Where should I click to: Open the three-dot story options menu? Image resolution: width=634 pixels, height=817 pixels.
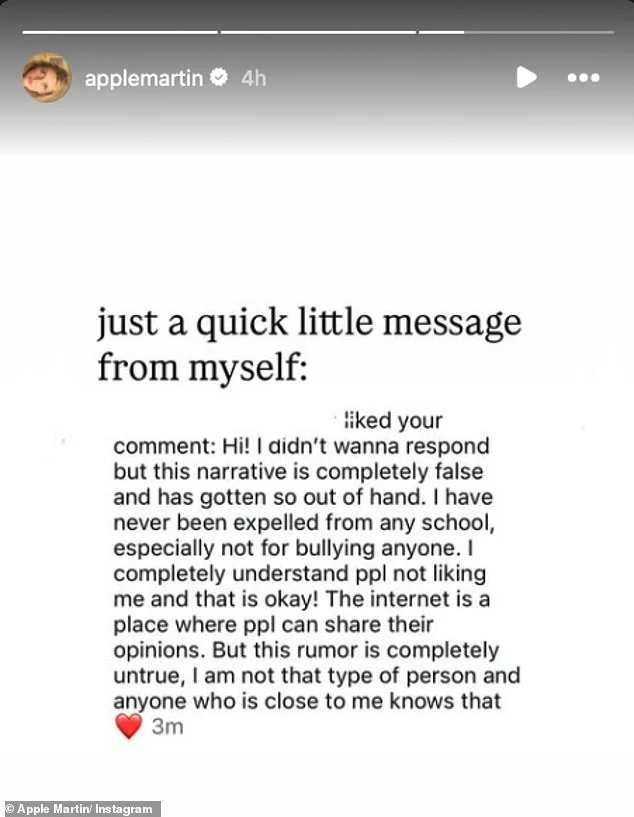click(x=583, y=77)
